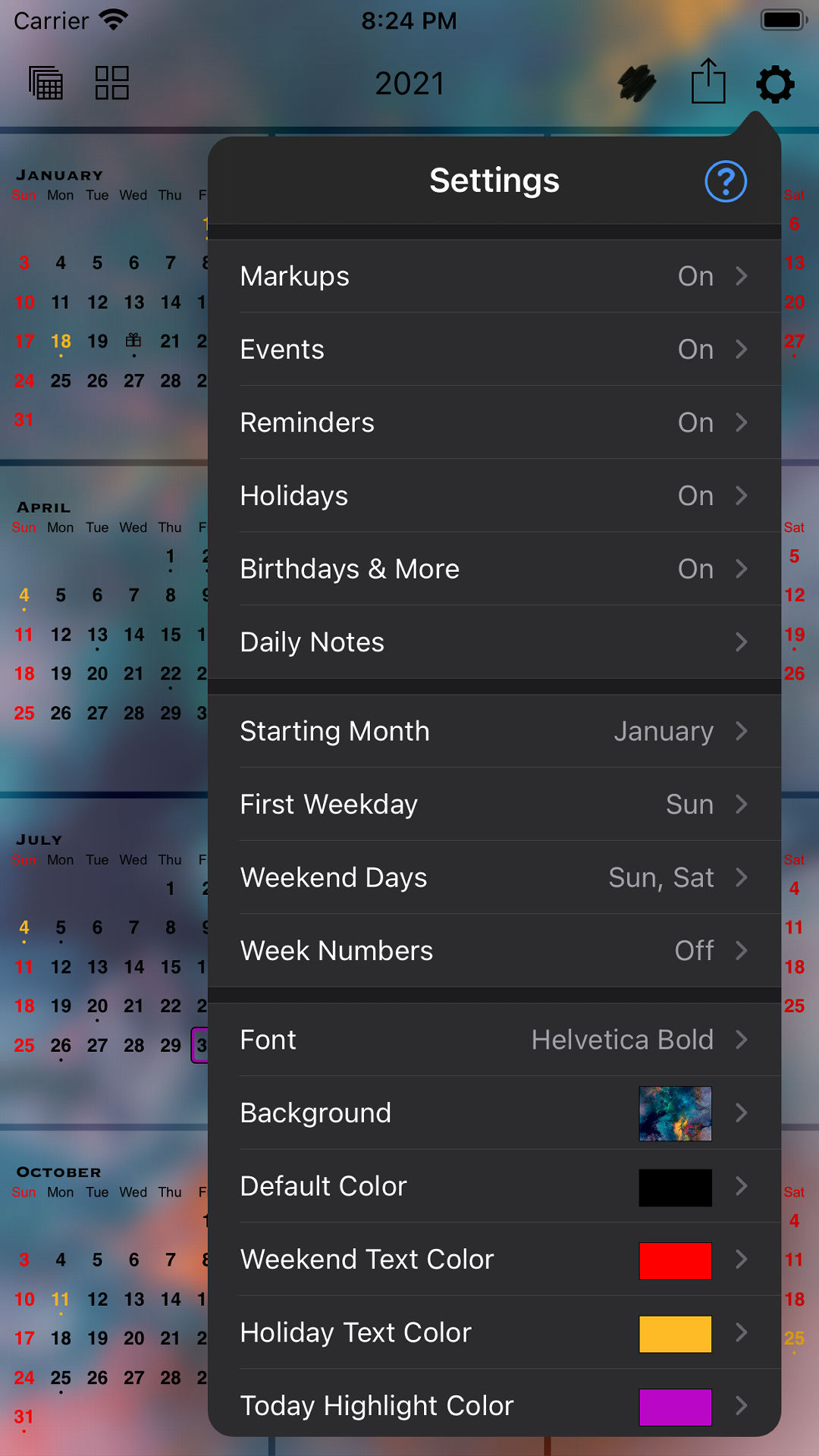Open Reminders settings row
Viewport: 819px width, 1456px height.
(x=494, y=423)
